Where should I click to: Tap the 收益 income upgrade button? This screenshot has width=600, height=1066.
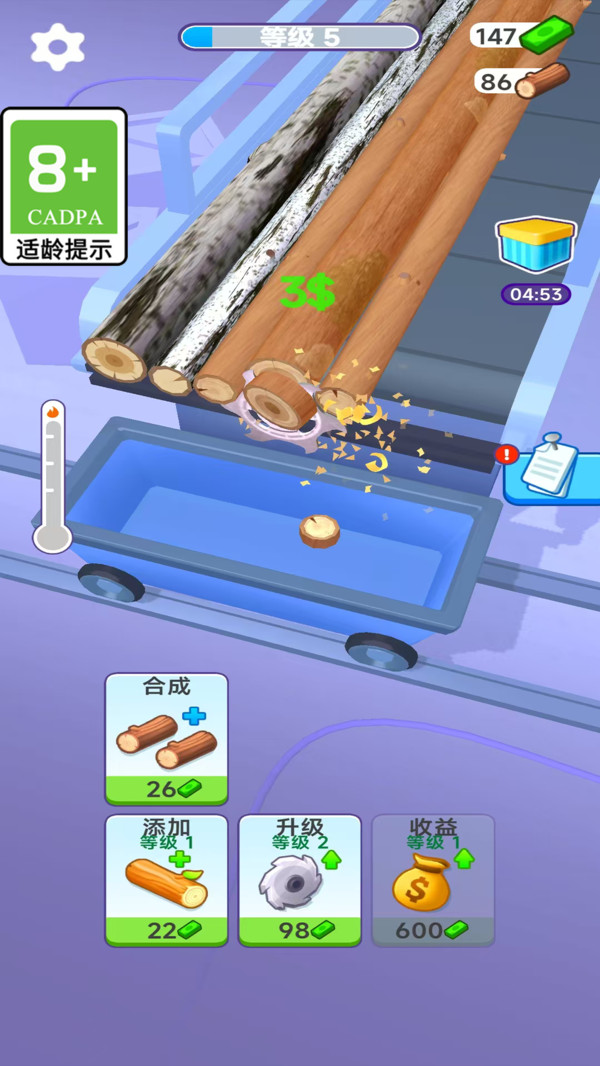click(x=433, y=880)
